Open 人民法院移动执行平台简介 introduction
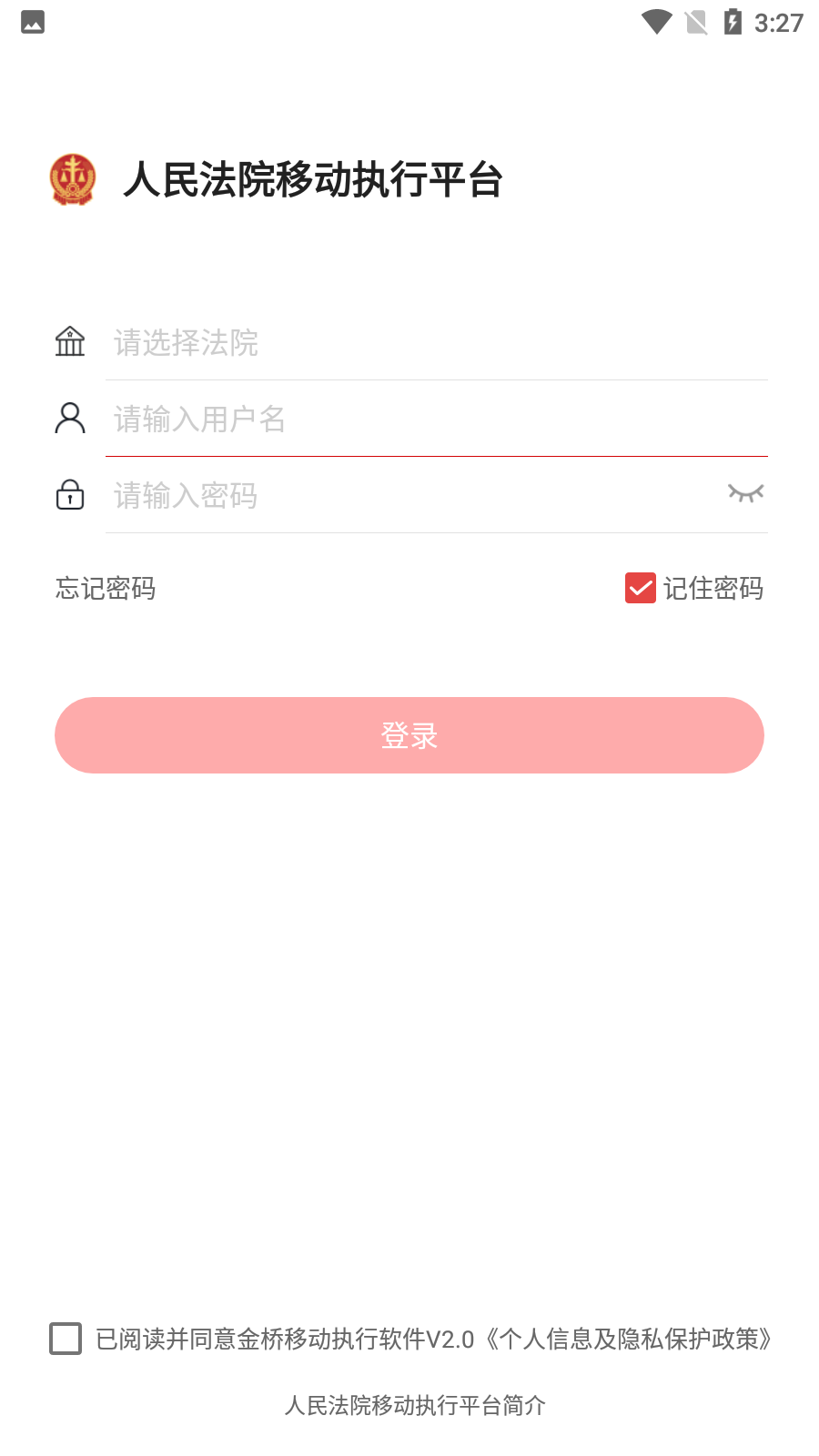The image size is (819, 1456). 415,1405
